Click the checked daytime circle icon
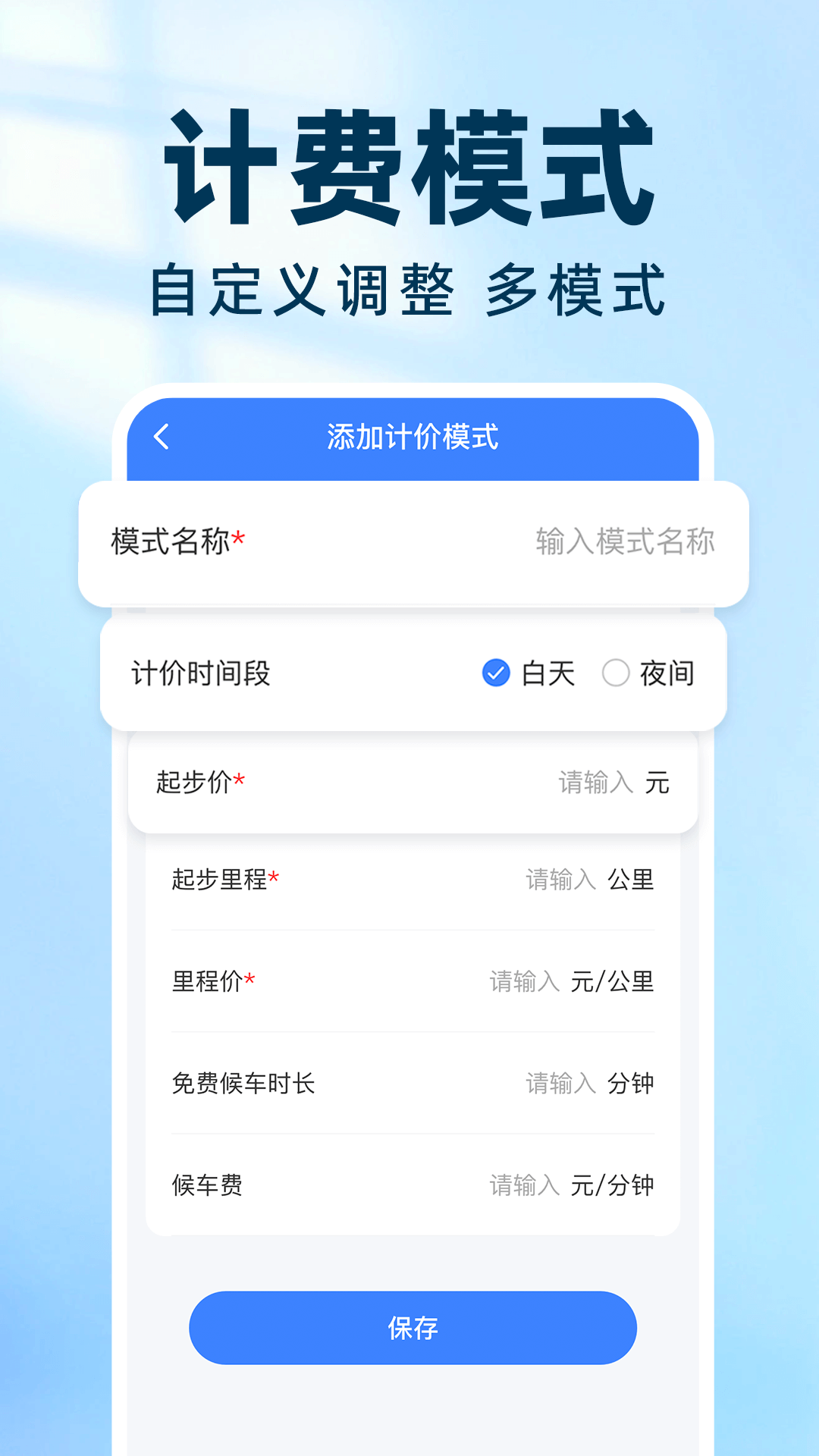This screenshot has width=819, height=1456. (497, 672)
